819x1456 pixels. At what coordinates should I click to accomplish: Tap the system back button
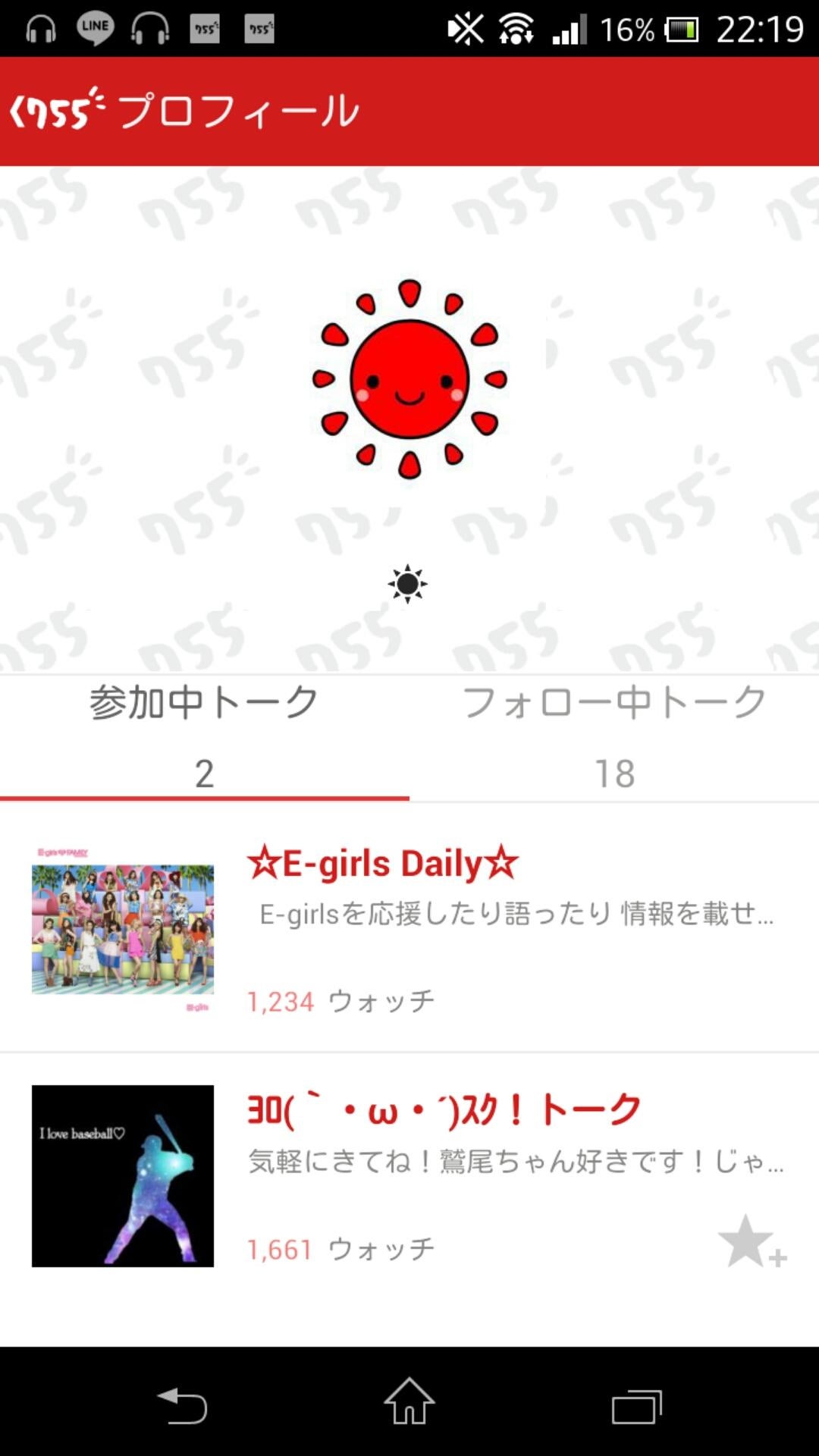182,1405
